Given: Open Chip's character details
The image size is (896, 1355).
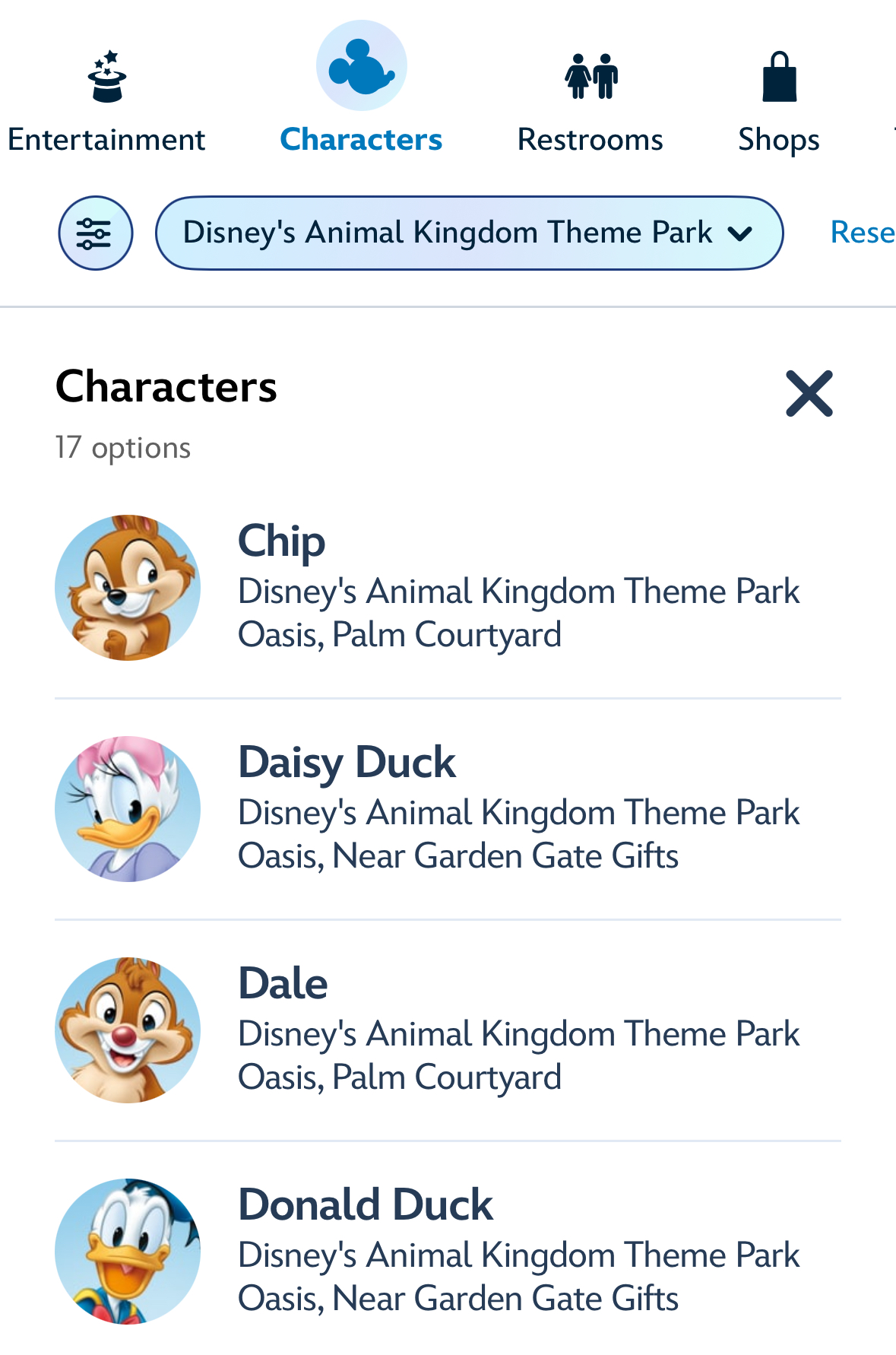Looking at the screenshot, I should [x=448, y=588].
